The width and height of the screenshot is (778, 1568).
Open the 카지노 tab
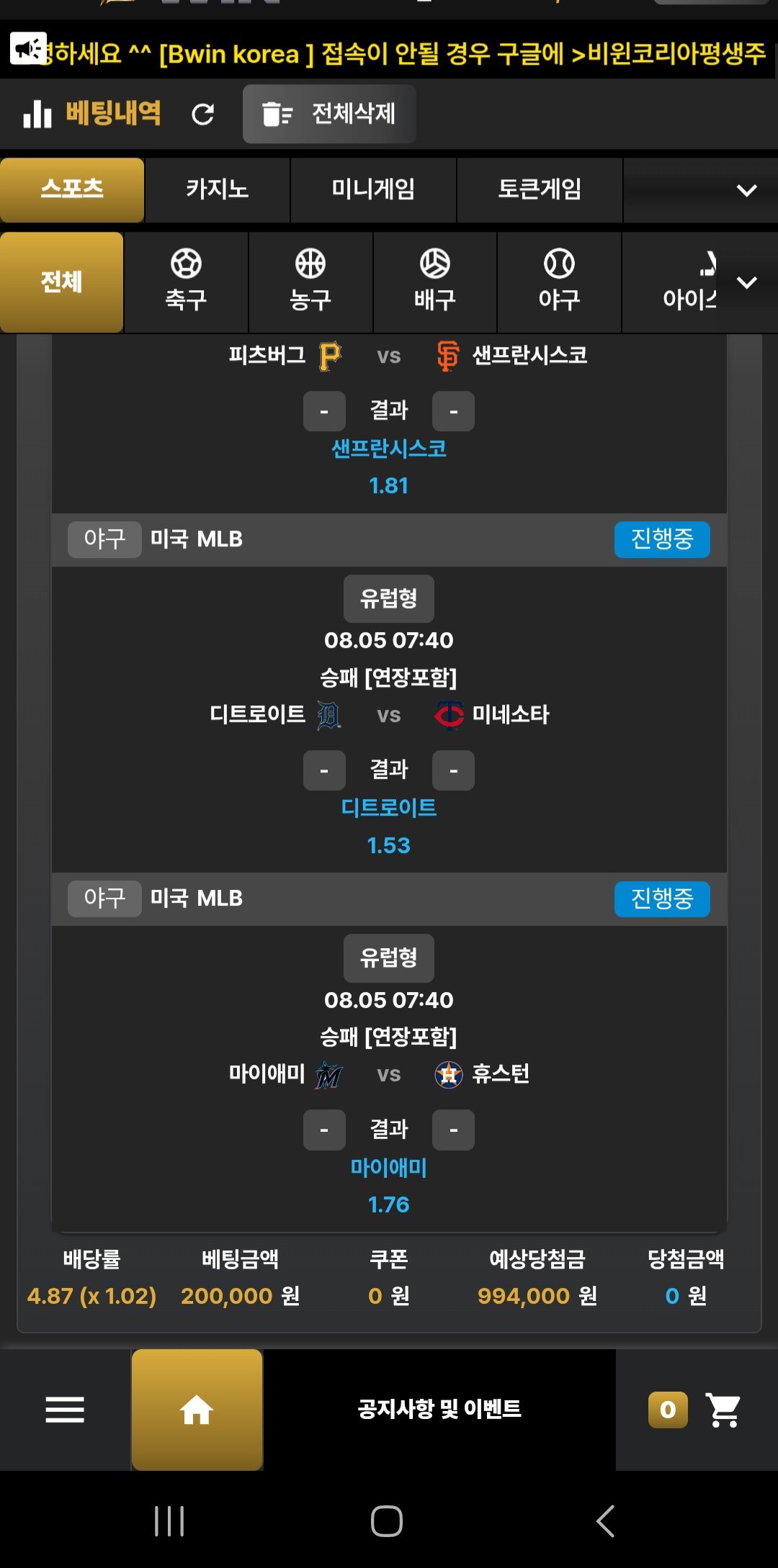[218, 190]
